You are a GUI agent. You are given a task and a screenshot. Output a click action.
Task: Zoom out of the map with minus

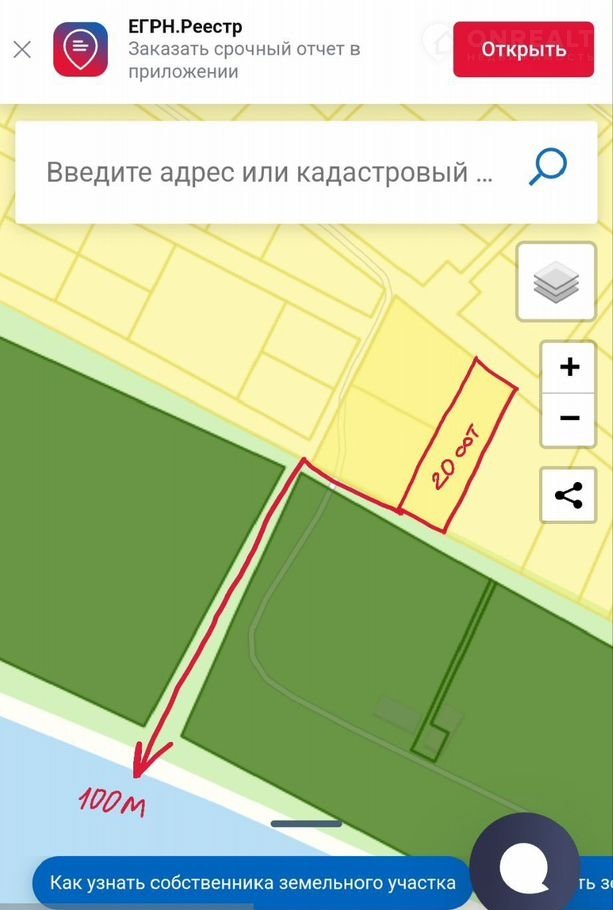[569, 418]
